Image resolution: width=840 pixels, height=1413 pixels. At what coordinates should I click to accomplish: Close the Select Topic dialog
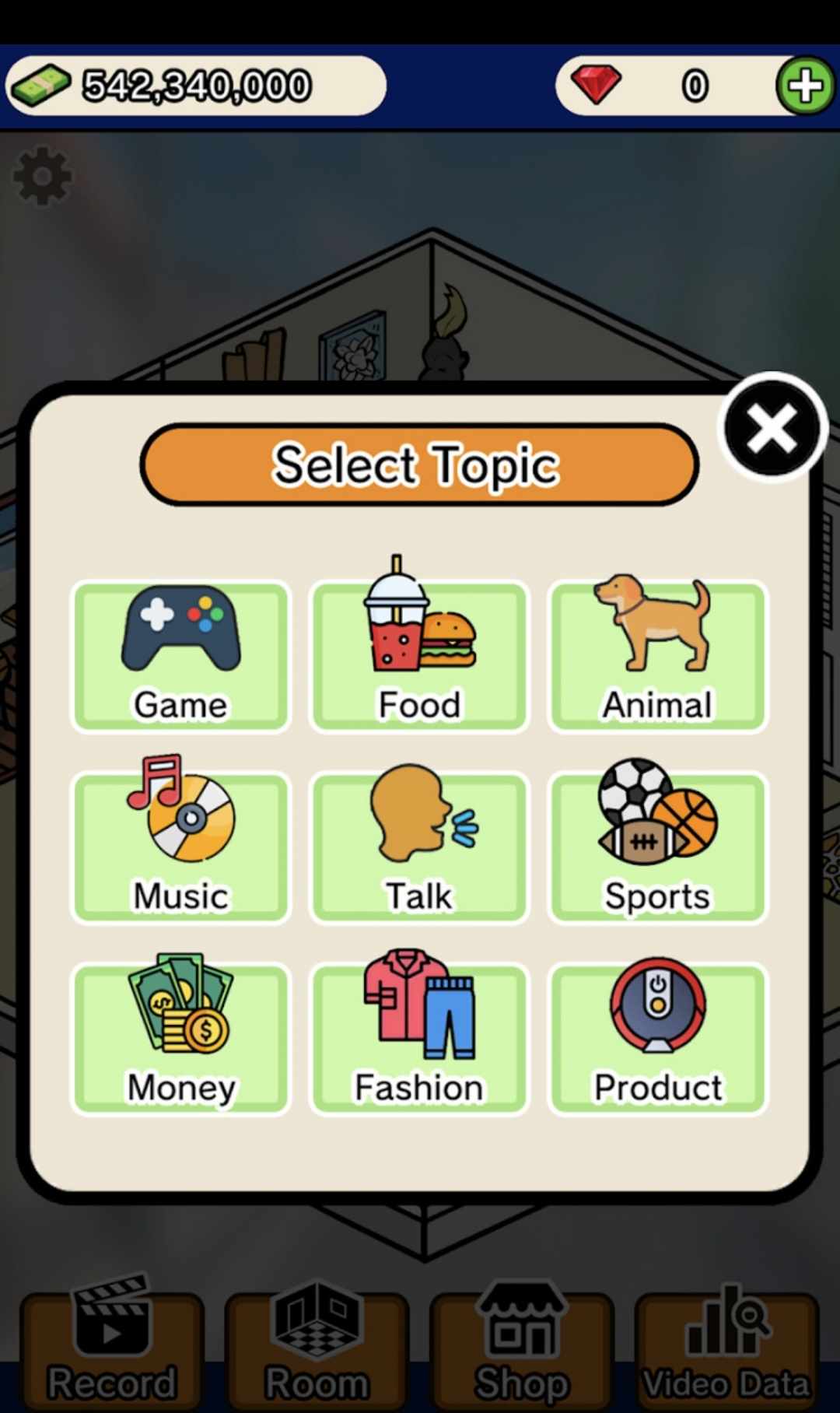[x=772, y=428]
